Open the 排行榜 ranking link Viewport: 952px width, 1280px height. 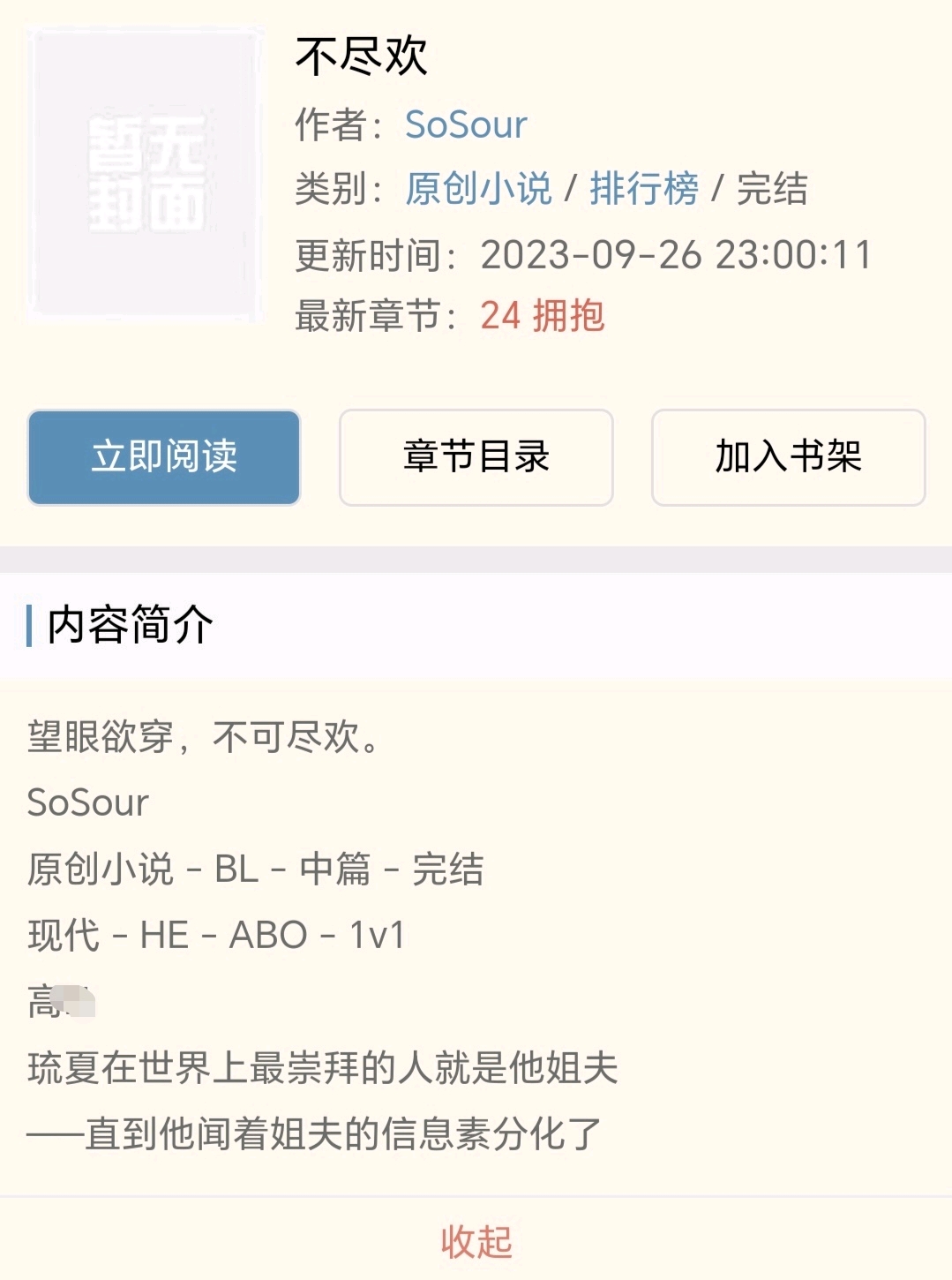[643, 189]
